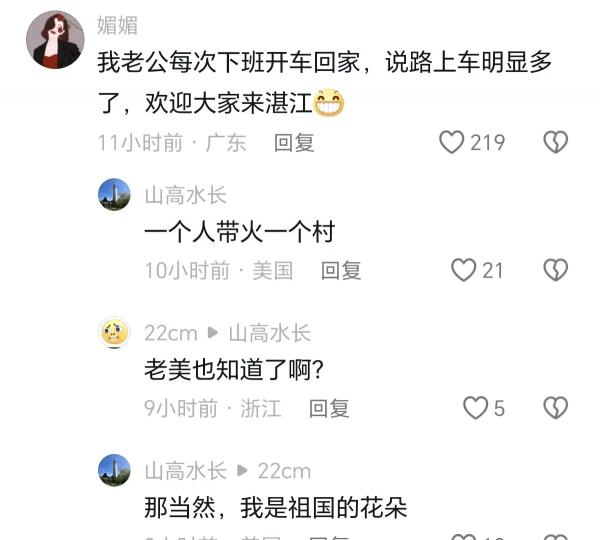Reply to 22cm's comment 老美也知道了啊
The height and width of the screenshot is (540, 600).
coord(329,408)
